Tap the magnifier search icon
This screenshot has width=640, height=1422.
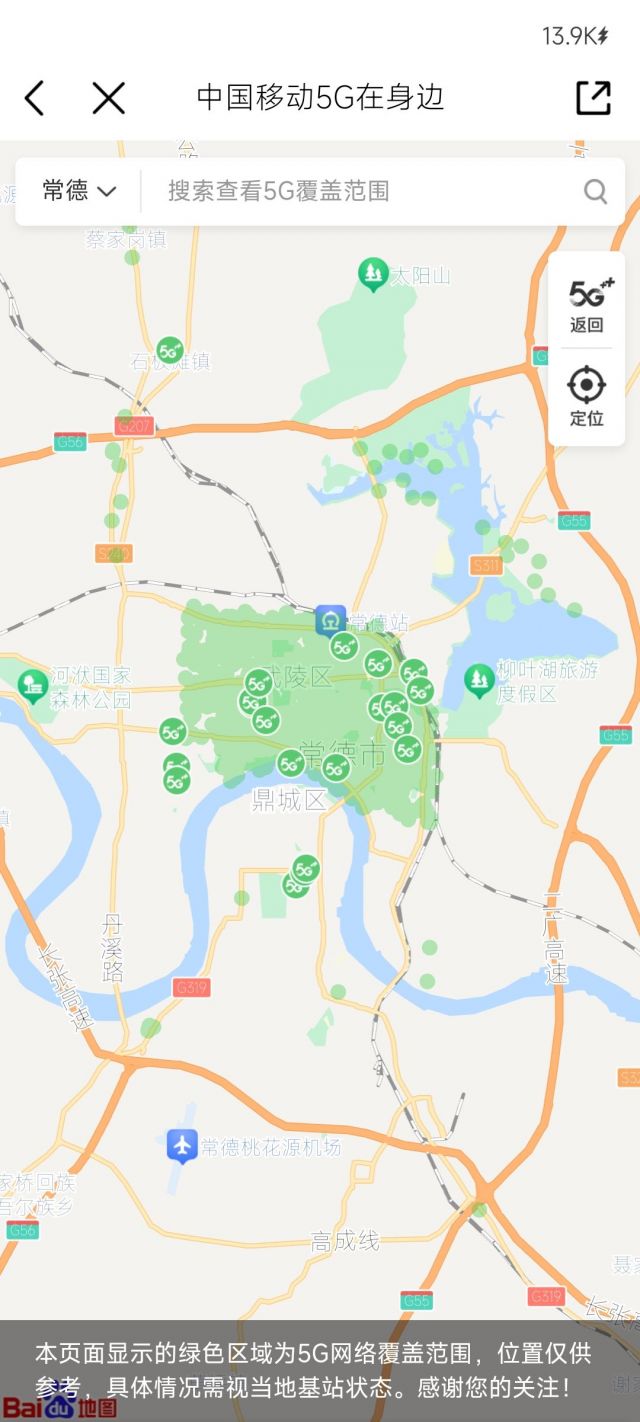[595, 191]
